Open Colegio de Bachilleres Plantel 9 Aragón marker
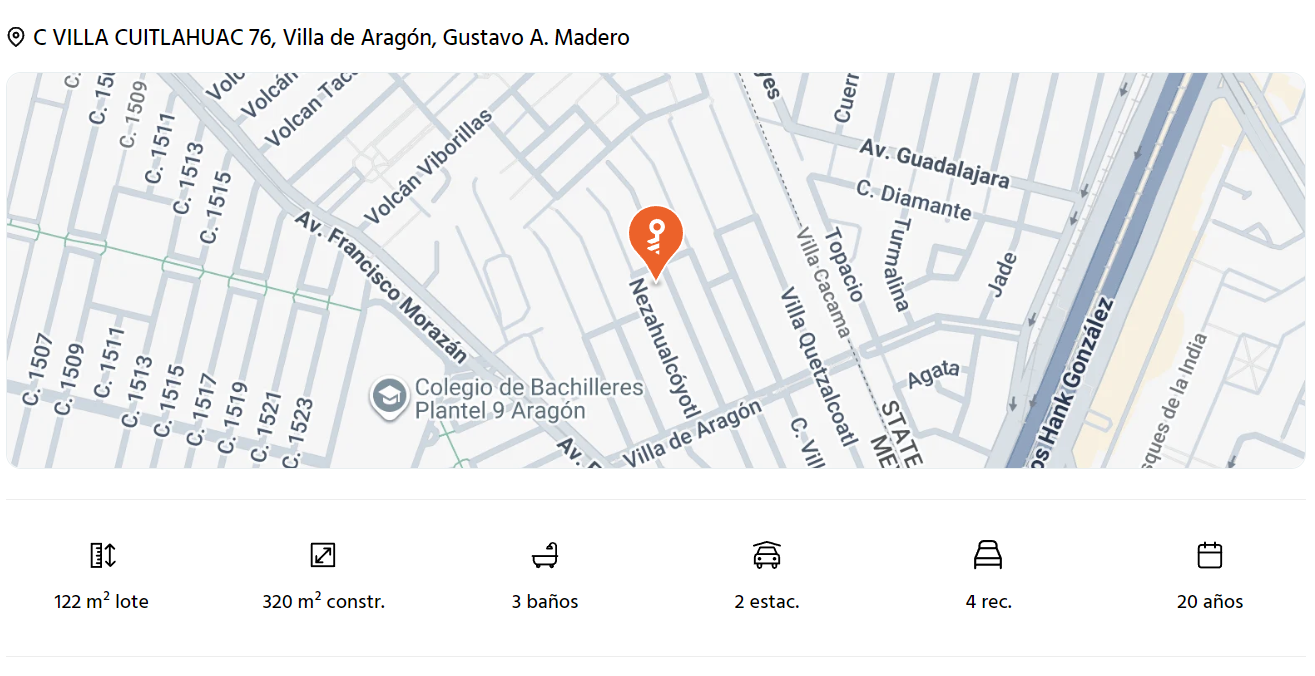1315x676 pixels. 387,397
